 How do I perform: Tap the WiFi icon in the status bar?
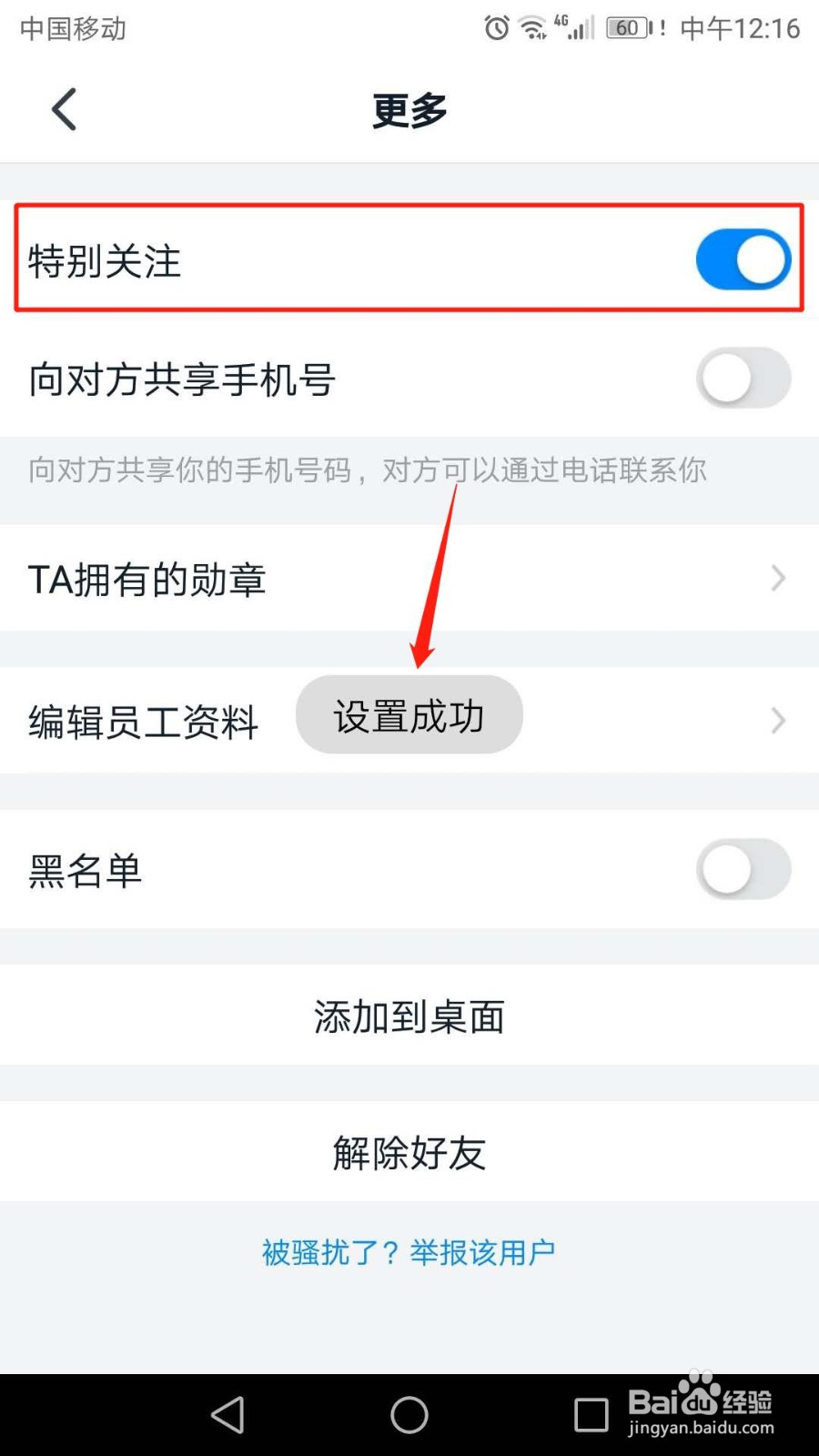click(x=532, y=28)
